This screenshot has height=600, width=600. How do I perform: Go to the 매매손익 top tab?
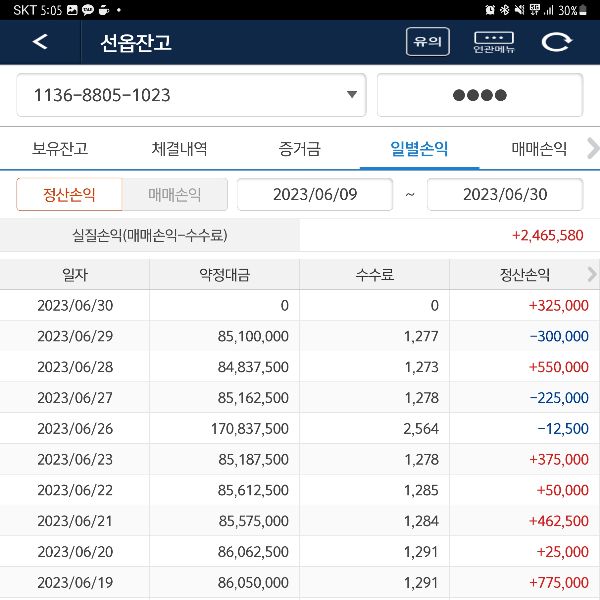coord(539,149)
